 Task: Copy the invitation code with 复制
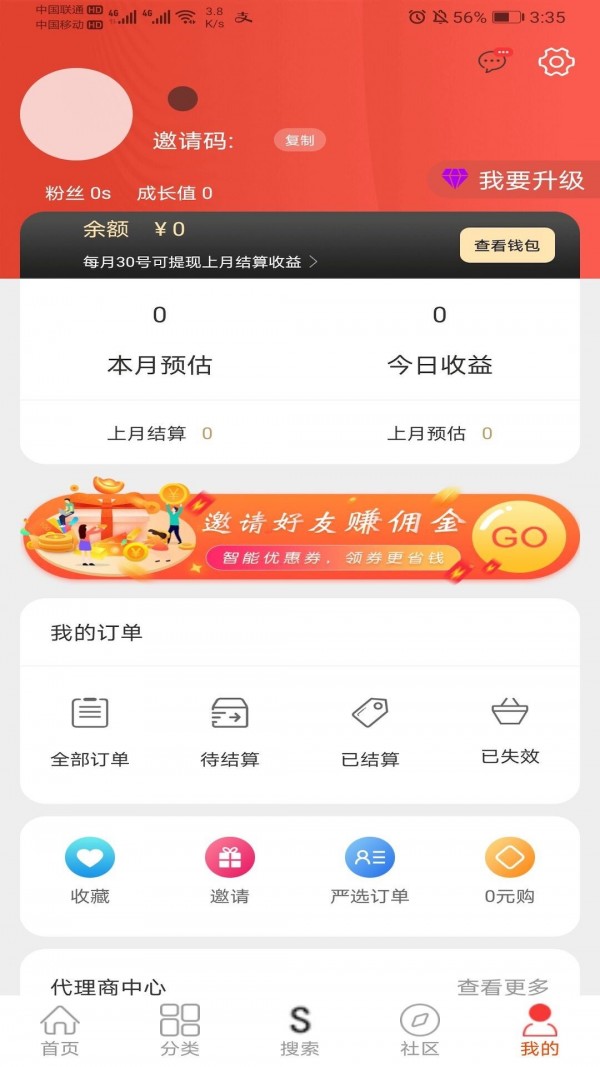click(300, 141)
